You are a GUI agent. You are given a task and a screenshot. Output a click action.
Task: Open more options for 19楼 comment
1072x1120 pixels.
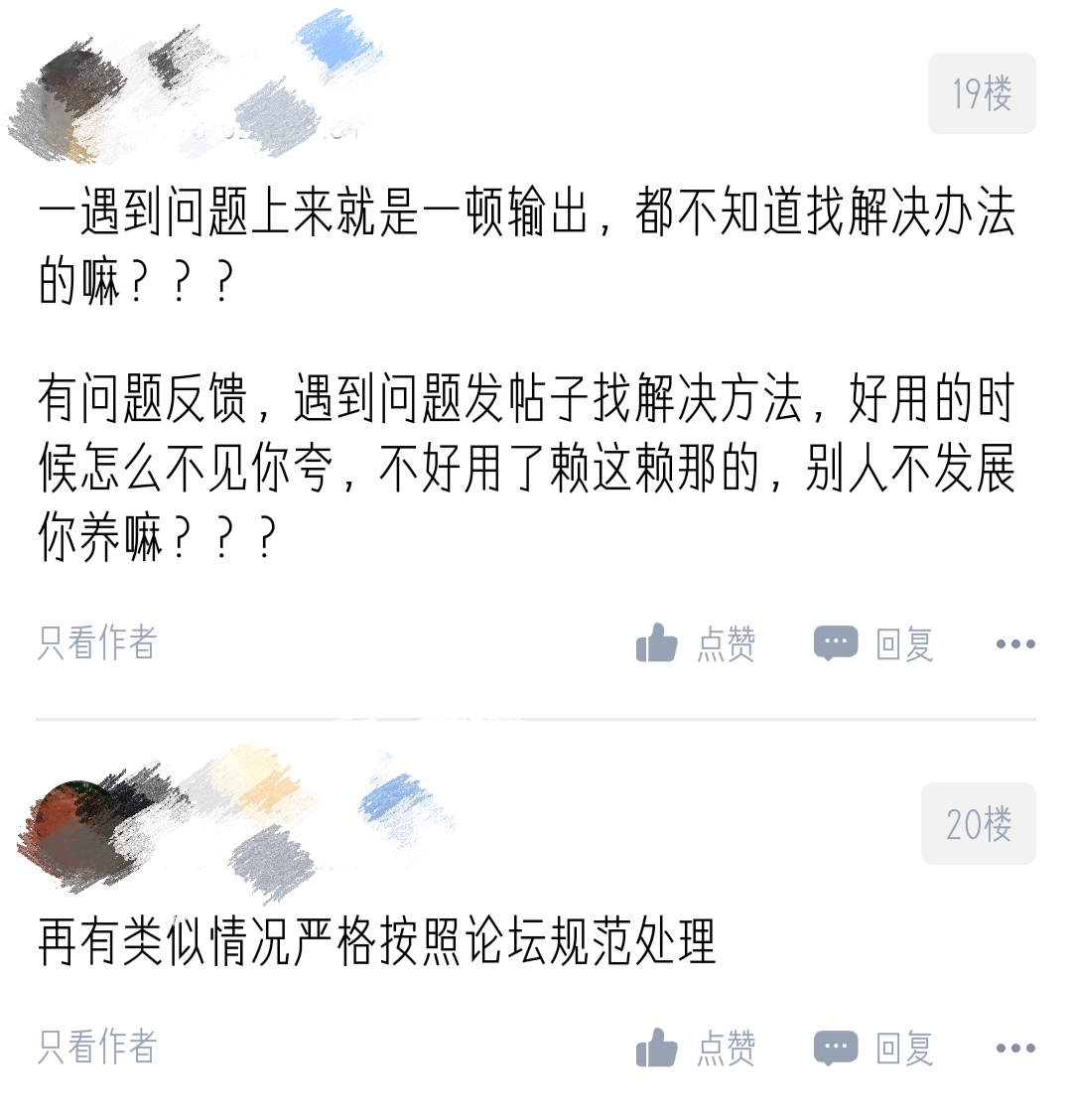1015,643
